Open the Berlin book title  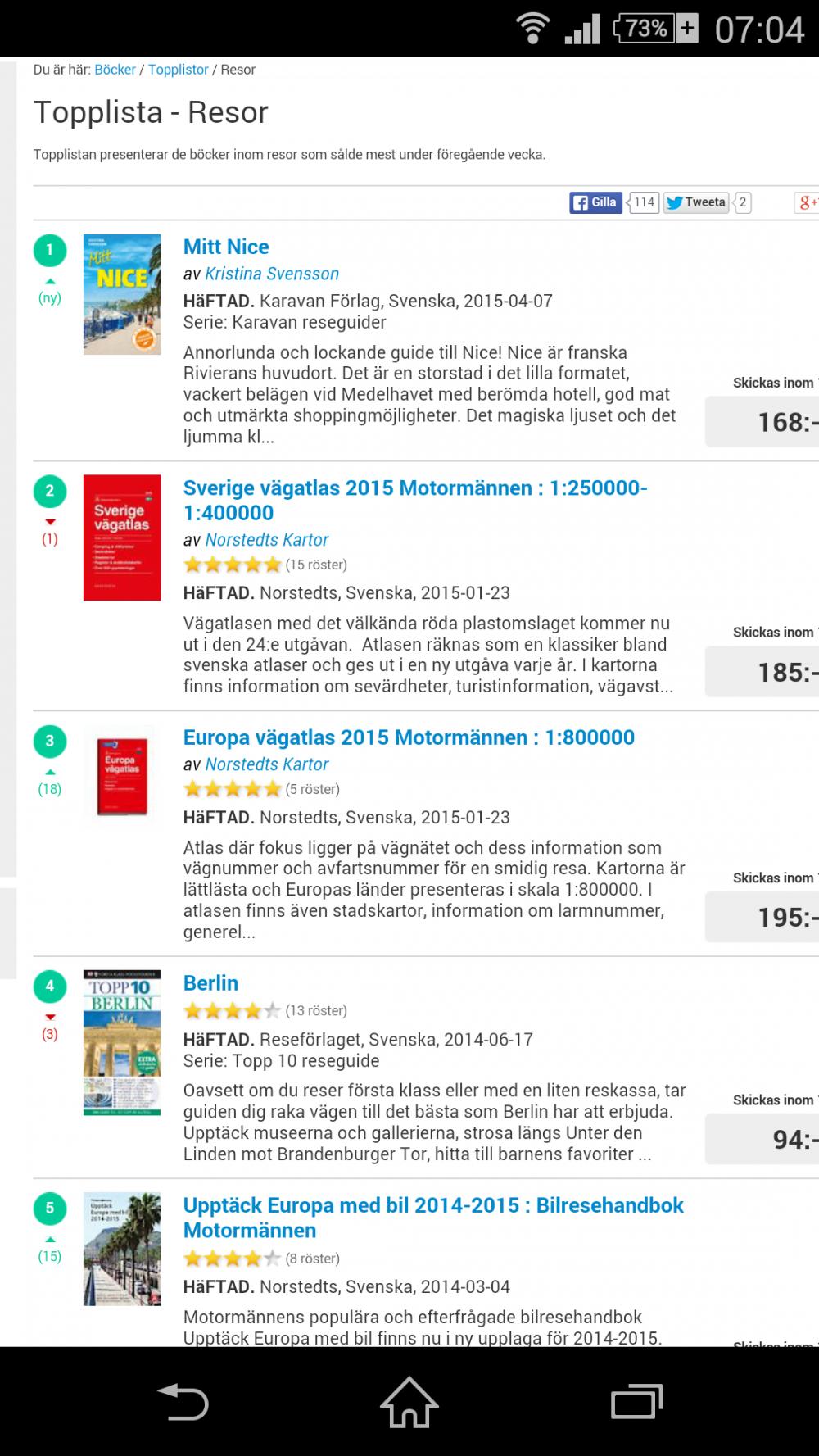210,983
